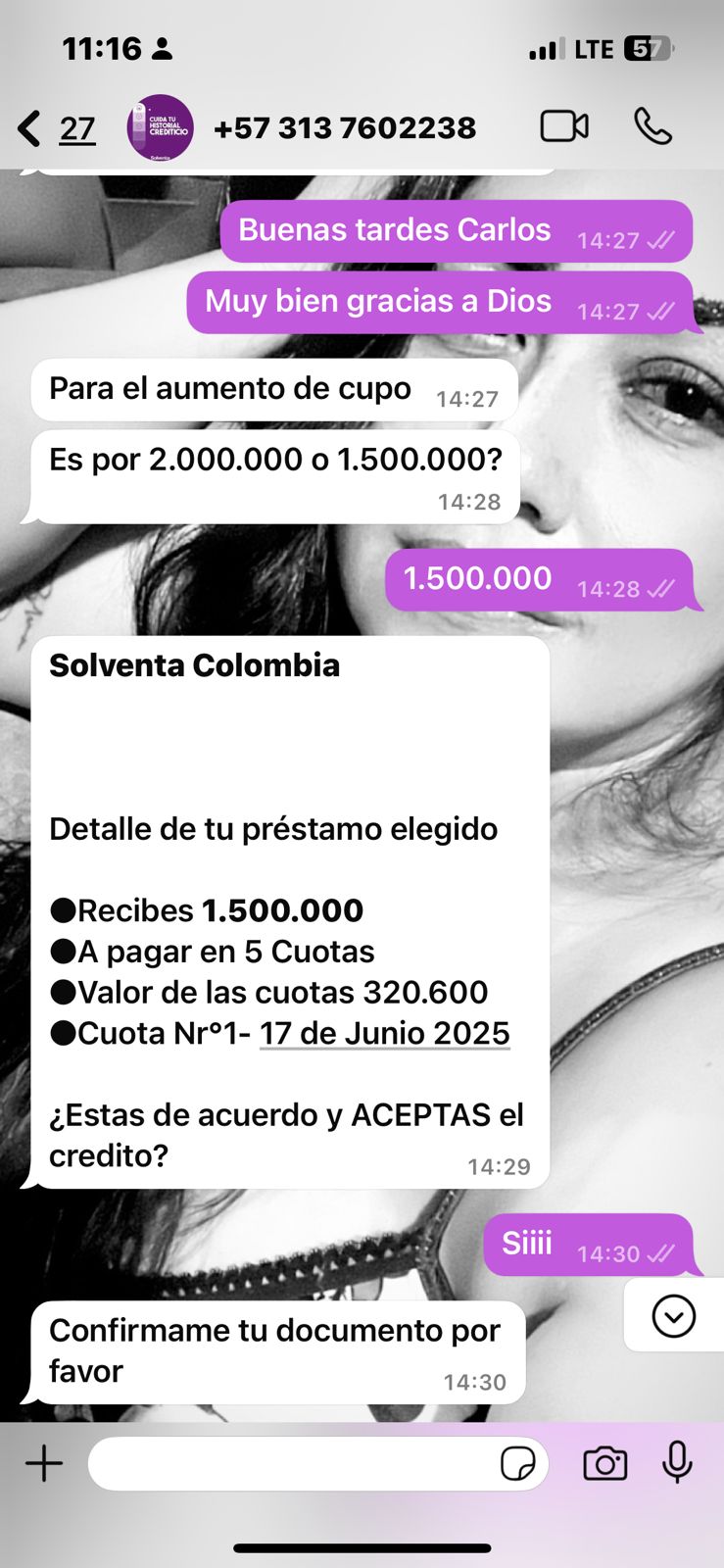This screenshot has width=724, height=1568.
Task: Record a voice message with the microphone
Action: (677, 1463)
